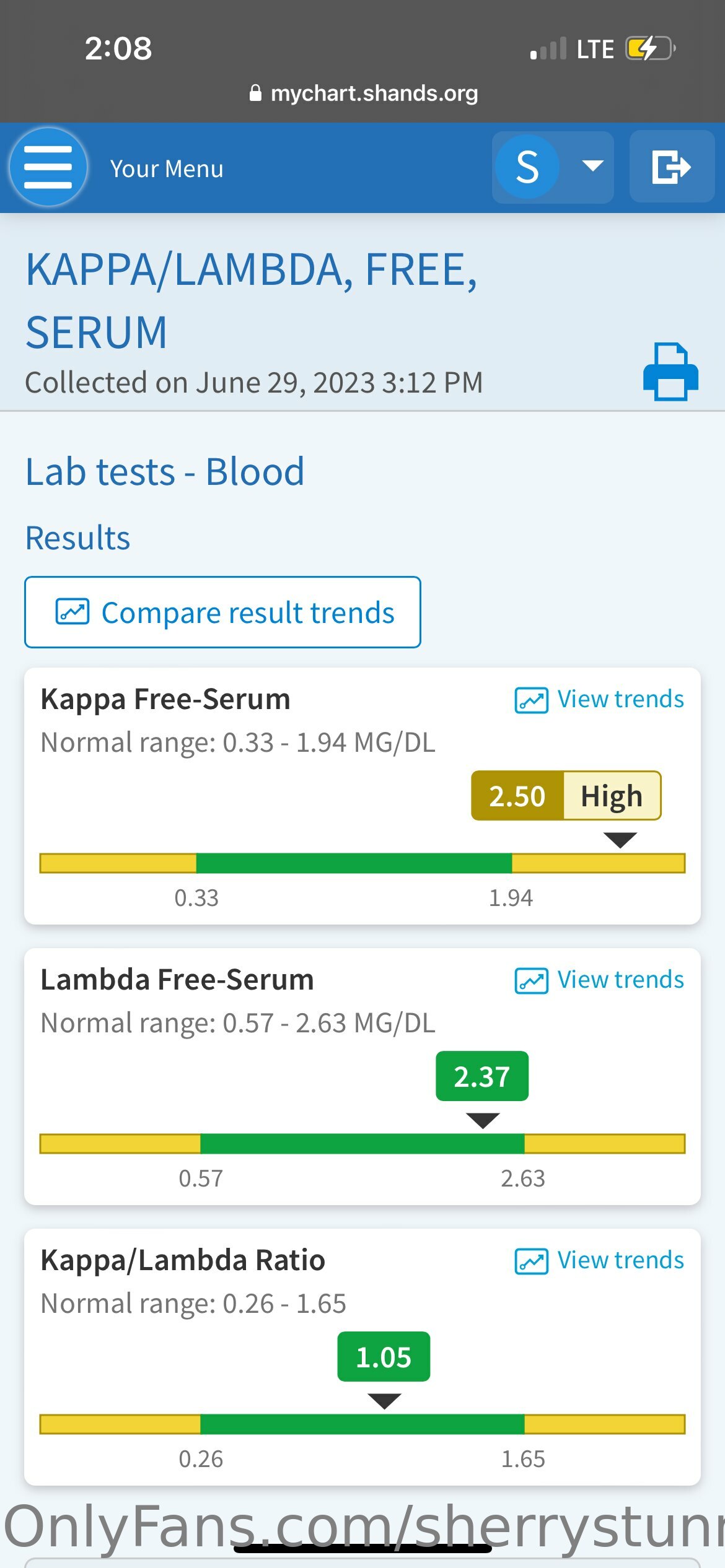Expand the S account profile dropdown
This screenshot has height=1568, width=725.
[x=553, y=167]
